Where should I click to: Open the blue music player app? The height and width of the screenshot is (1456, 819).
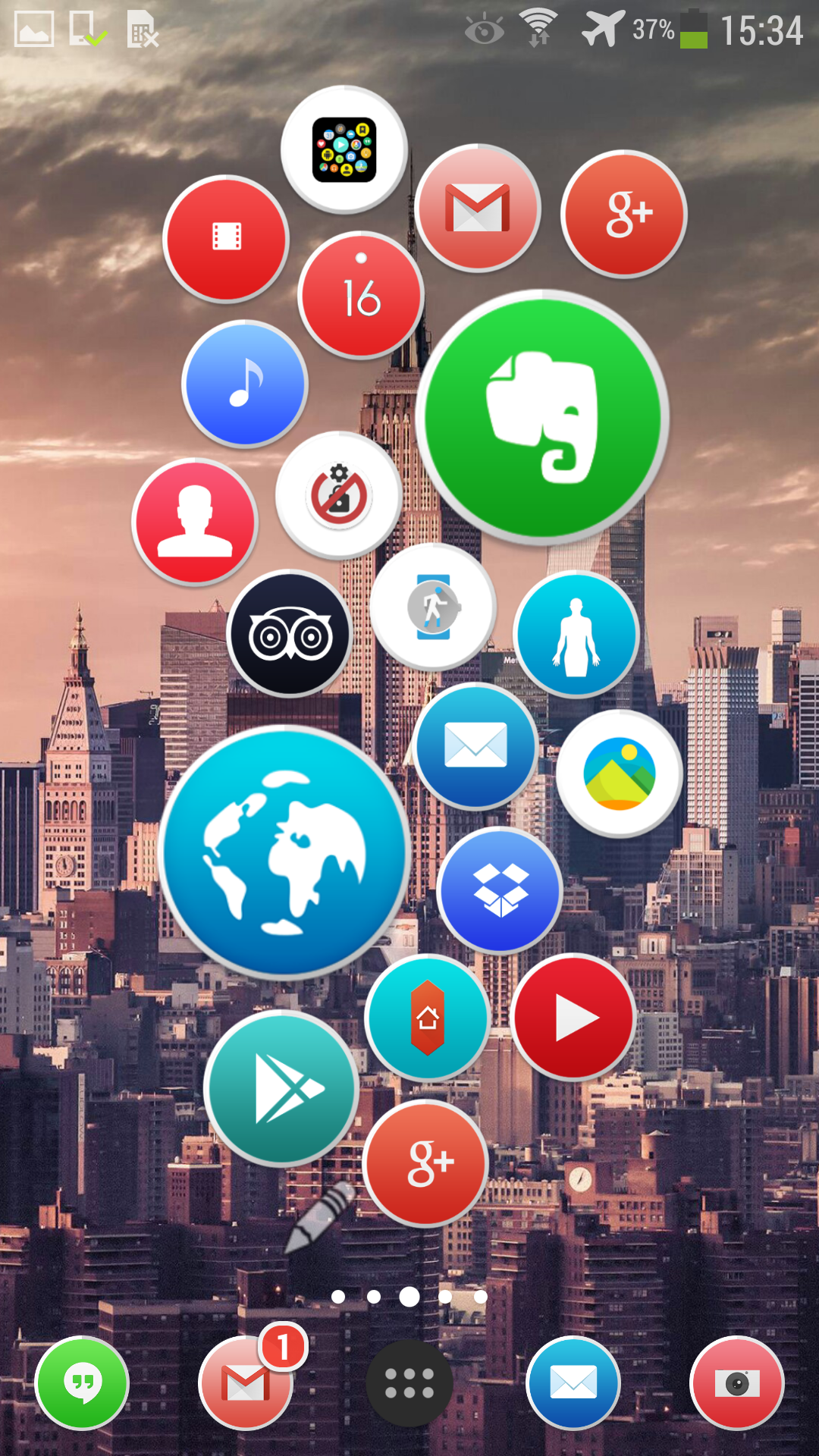245,384
